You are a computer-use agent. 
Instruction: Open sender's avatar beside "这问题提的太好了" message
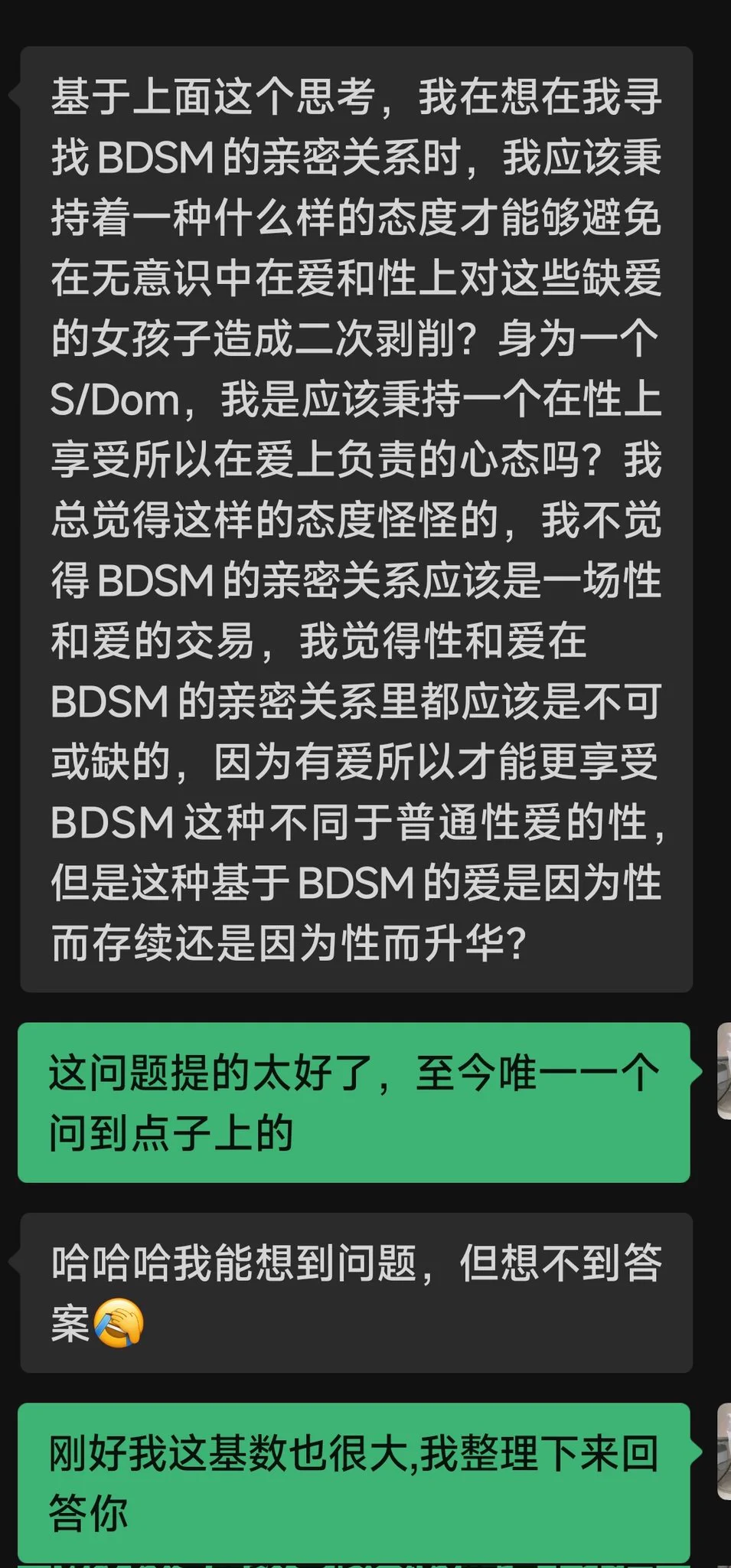723,1070
